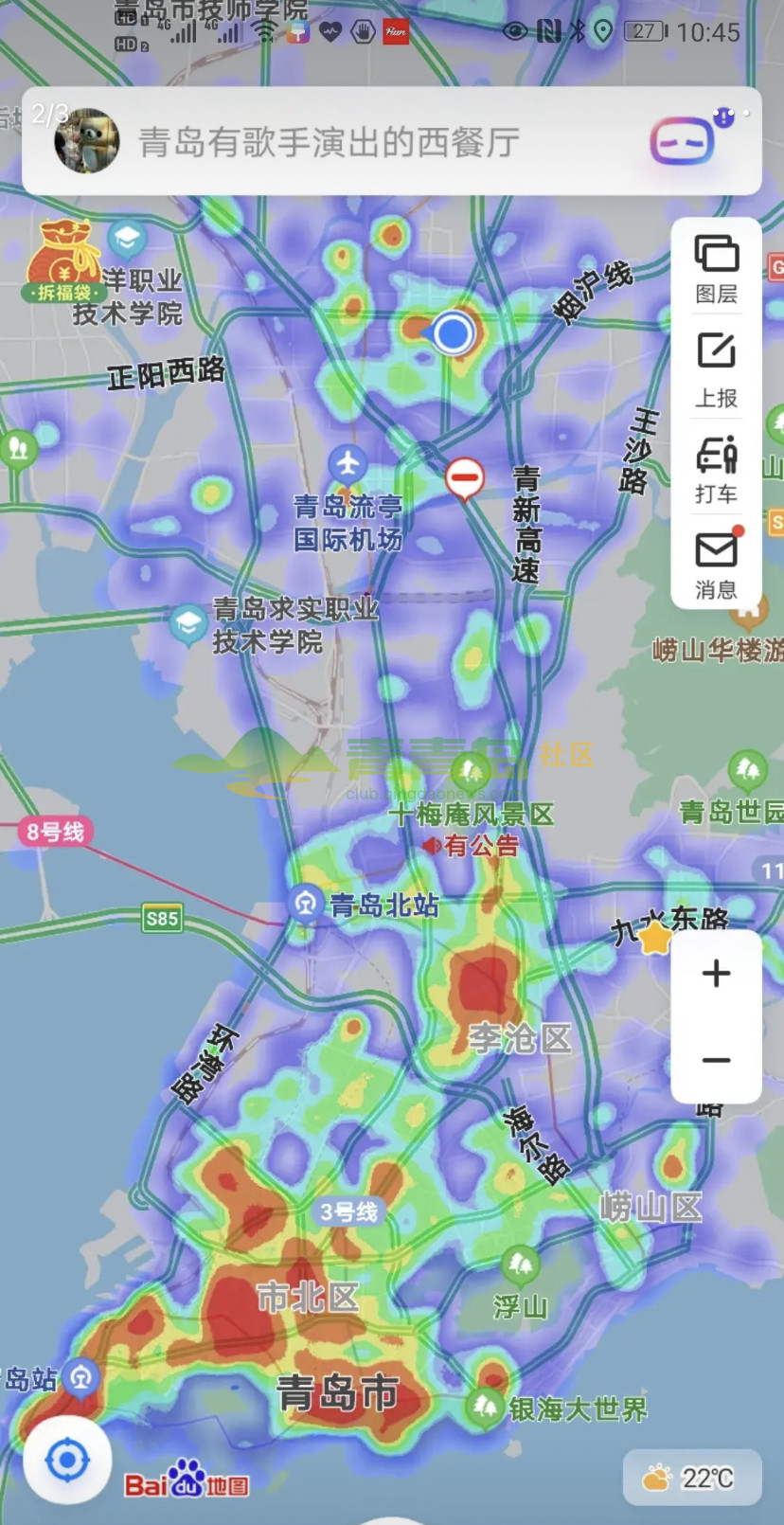The width and height of the screenshot is (784, 1525).
Task: Hail a ride with 打车
Action: point(716,470)
